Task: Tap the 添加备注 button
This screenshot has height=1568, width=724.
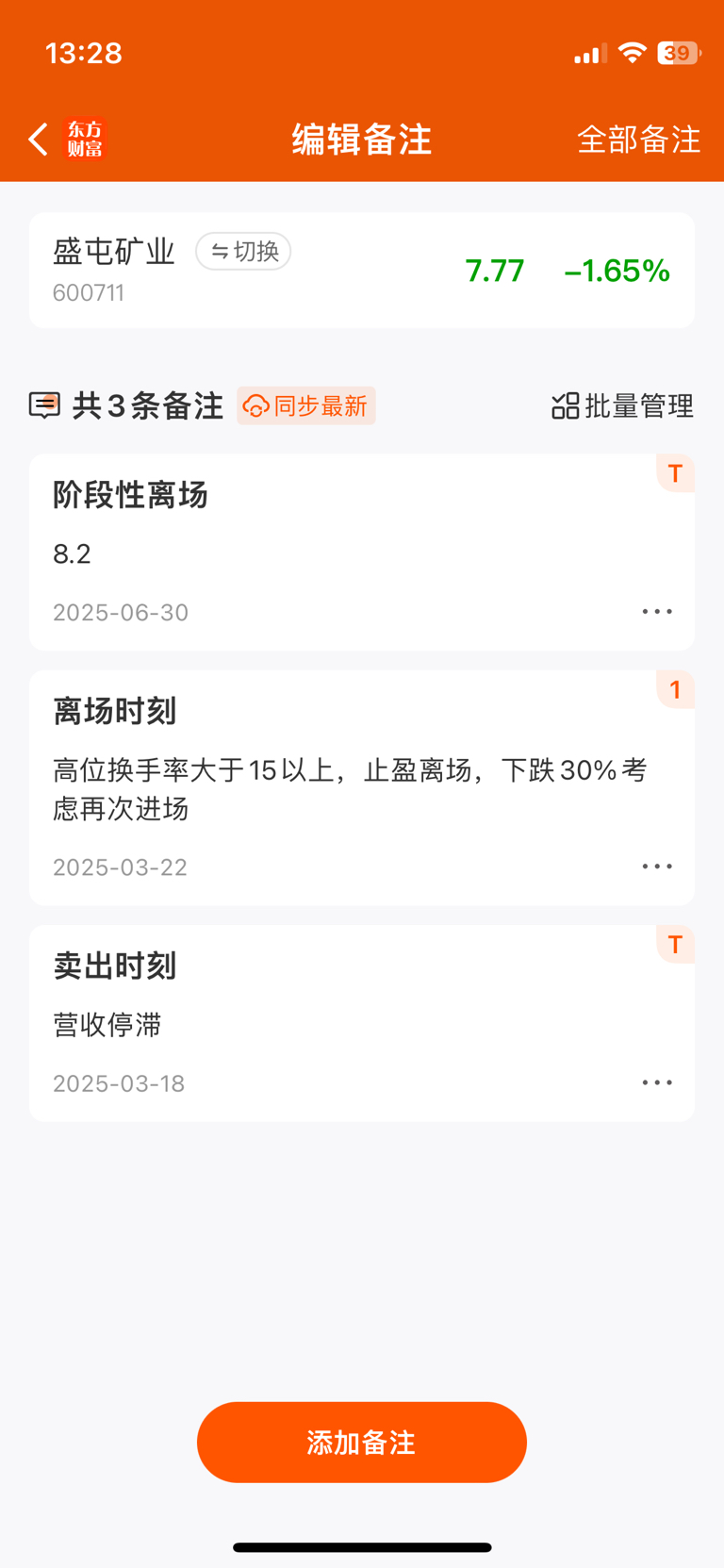Action: (x=362, y=1443)
